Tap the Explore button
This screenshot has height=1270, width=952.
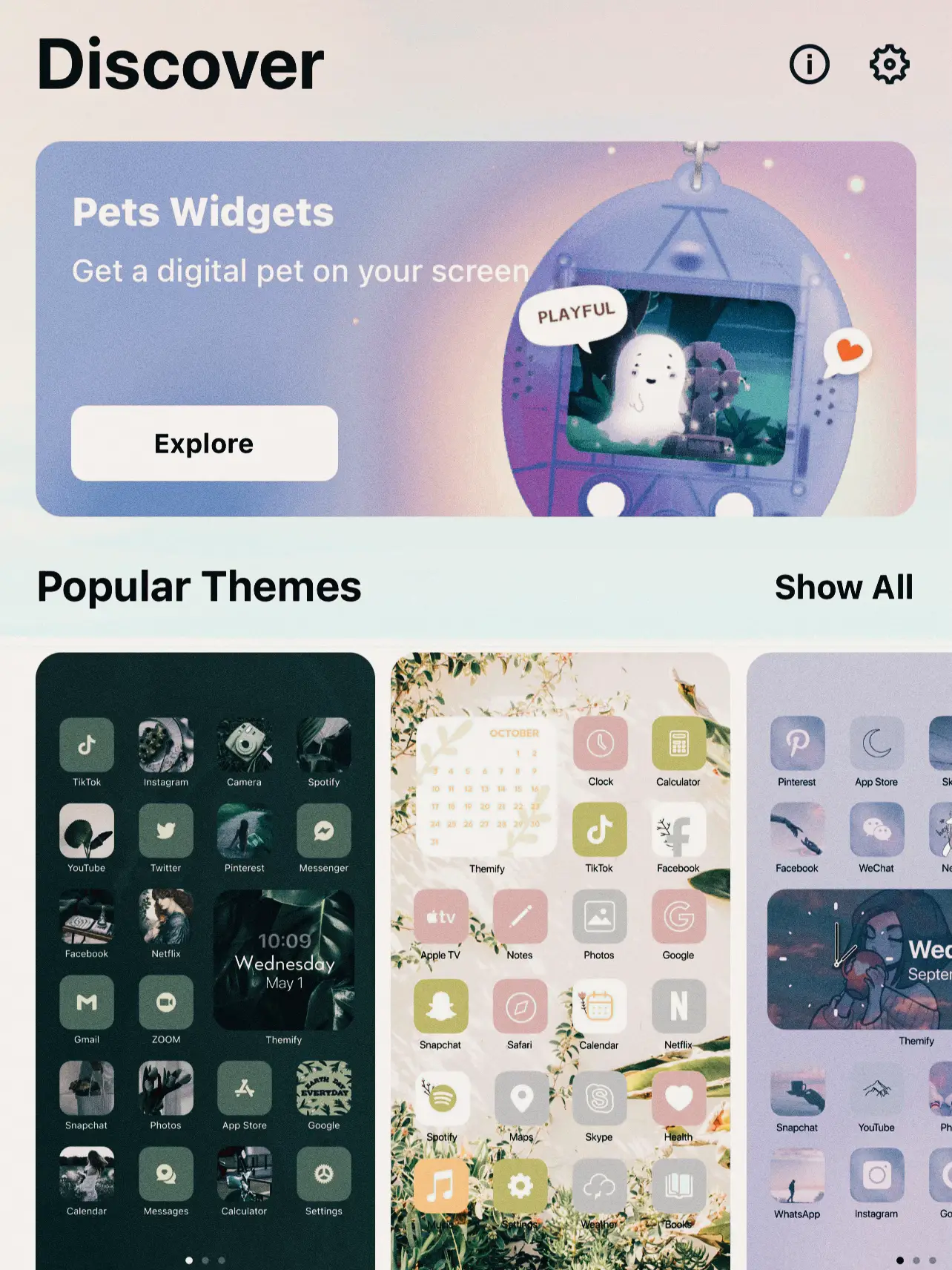[204, 443]
